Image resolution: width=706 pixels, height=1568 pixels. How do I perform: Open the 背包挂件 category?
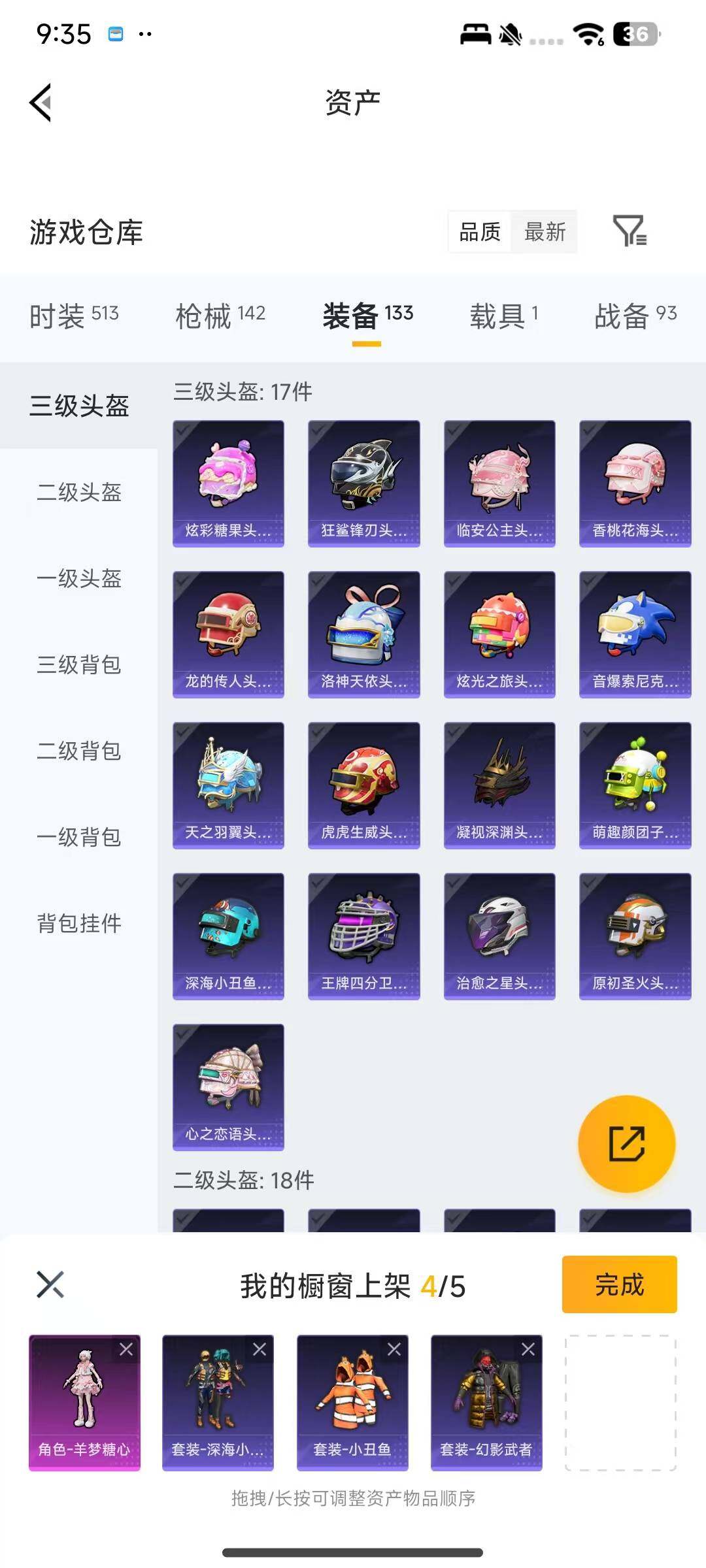pyautogui.click(x=78, y=924)
